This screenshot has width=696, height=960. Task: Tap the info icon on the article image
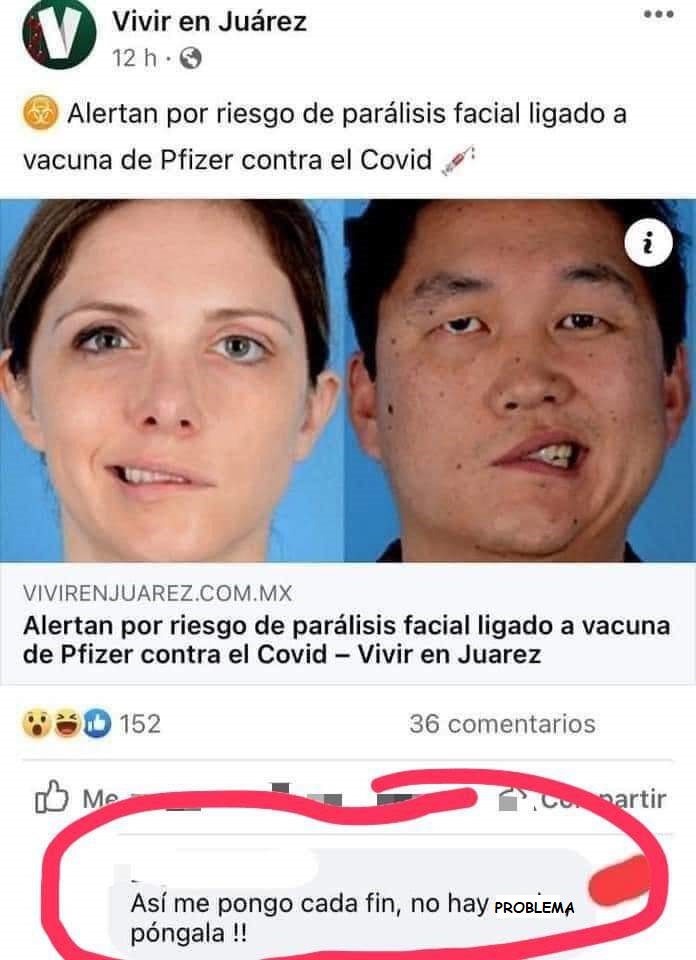650,243
